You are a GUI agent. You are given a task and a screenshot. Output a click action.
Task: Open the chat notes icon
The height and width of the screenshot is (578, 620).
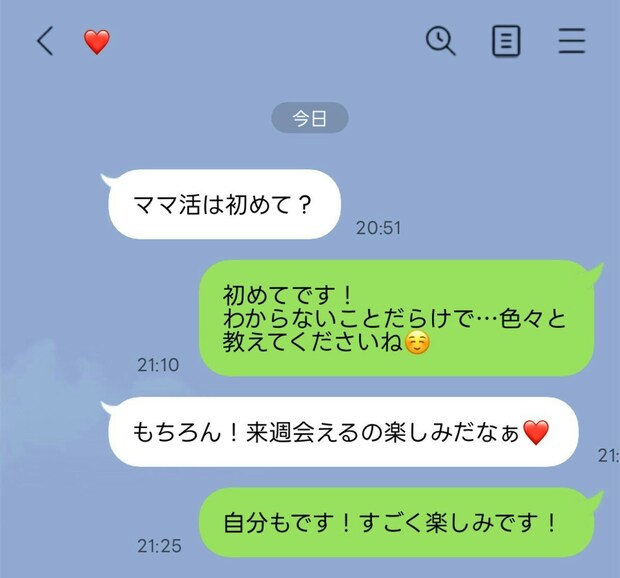[x=507, y=41]
